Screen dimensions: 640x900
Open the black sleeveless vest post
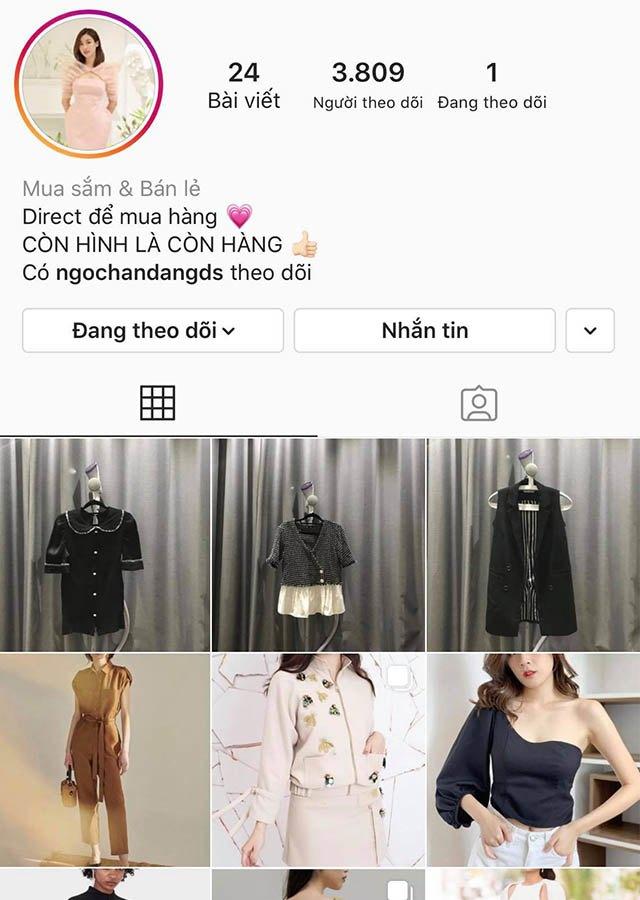coord(533,545)
